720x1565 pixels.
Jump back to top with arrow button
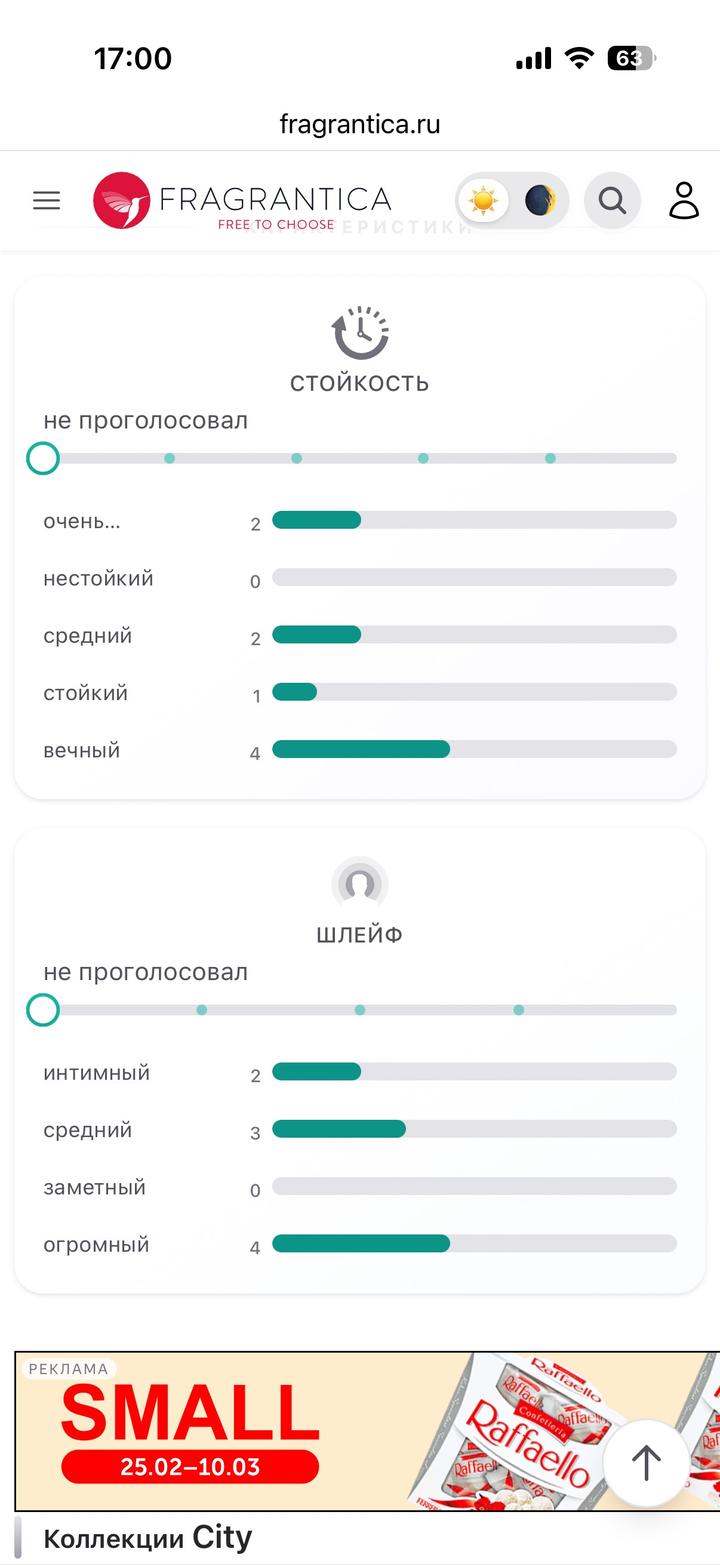pyautogui.click(x=646, y=1463)
